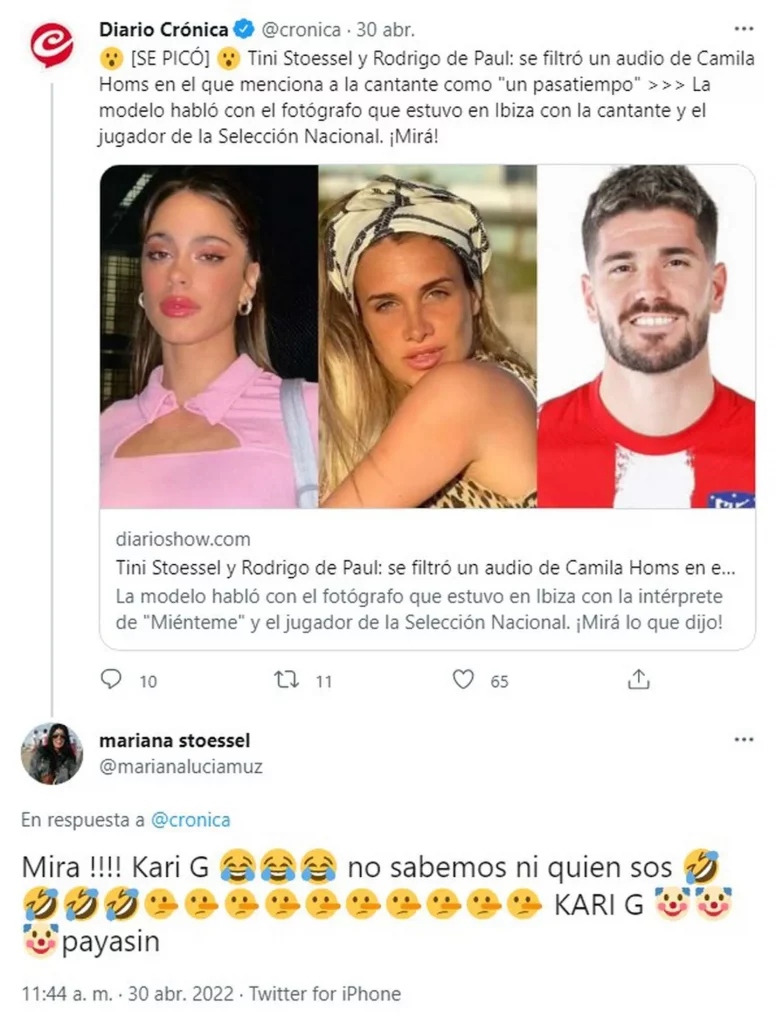
Task: Open the Twitter for iPhone source link
Action: coord(325,994)
